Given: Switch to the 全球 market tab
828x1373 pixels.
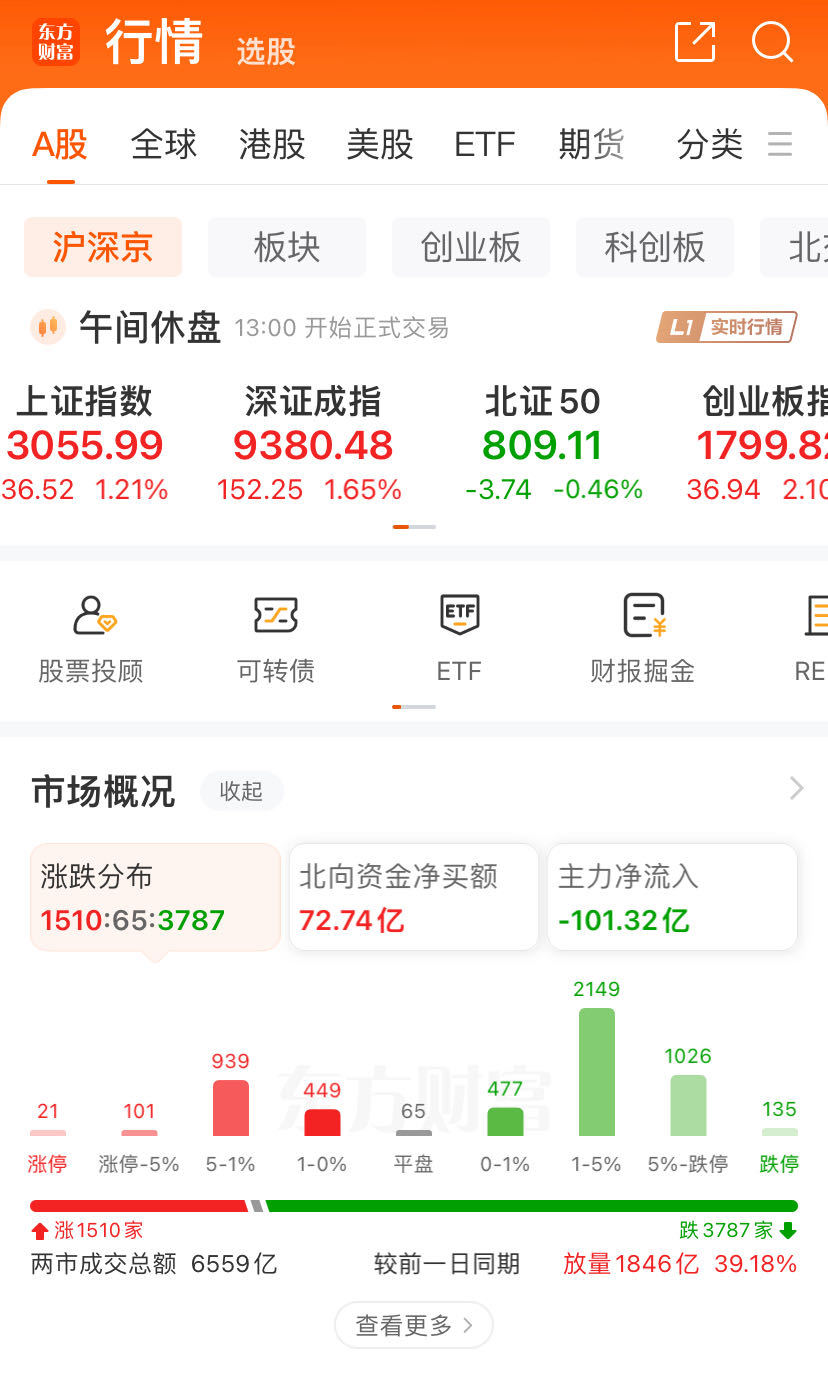Looking at the screenshot, I should [x=164, y=144].
